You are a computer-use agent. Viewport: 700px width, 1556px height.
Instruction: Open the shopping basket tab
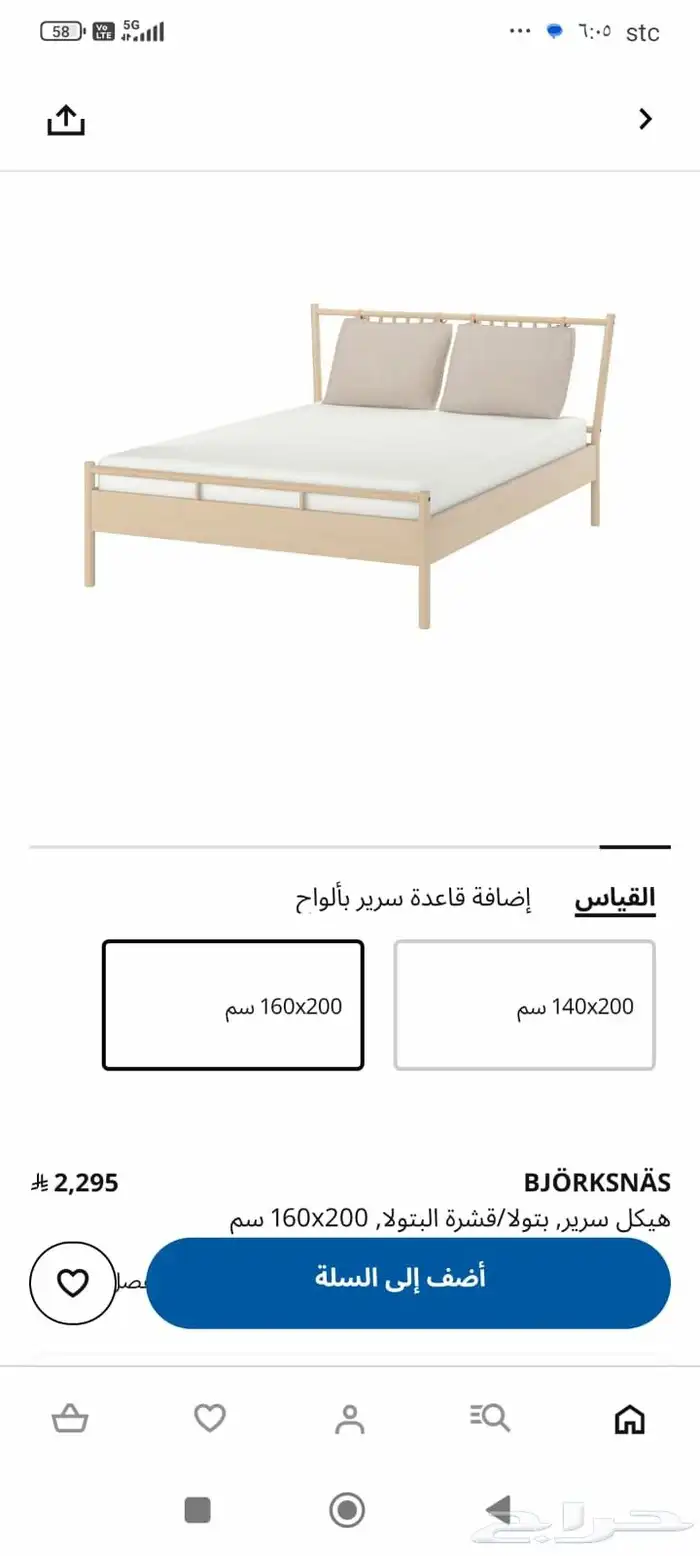(x=70, y=1418)
